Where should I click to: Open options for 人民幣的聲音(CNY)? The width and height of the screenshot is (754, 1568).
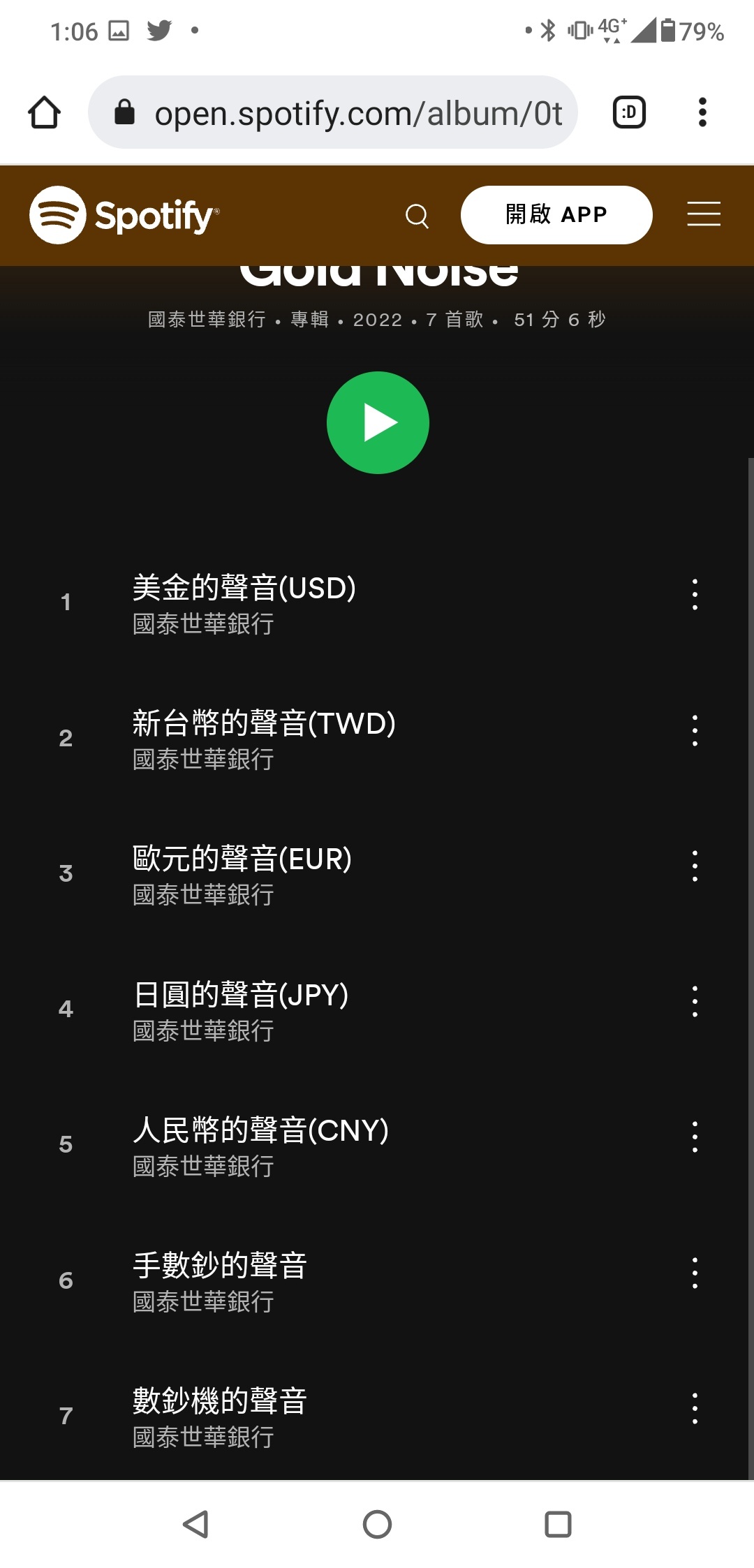tap(695, 1137)
